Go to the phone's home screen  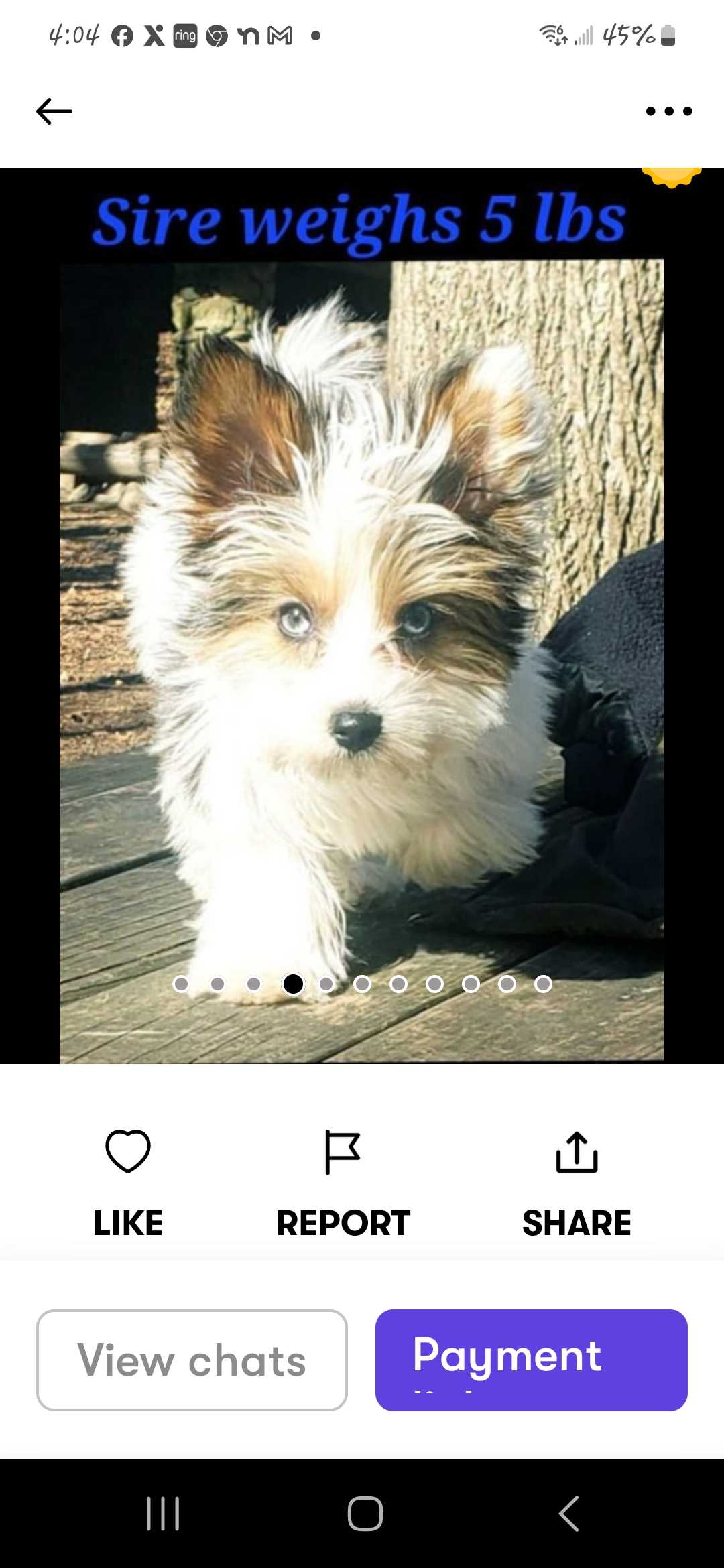(x=365, y=1514)
